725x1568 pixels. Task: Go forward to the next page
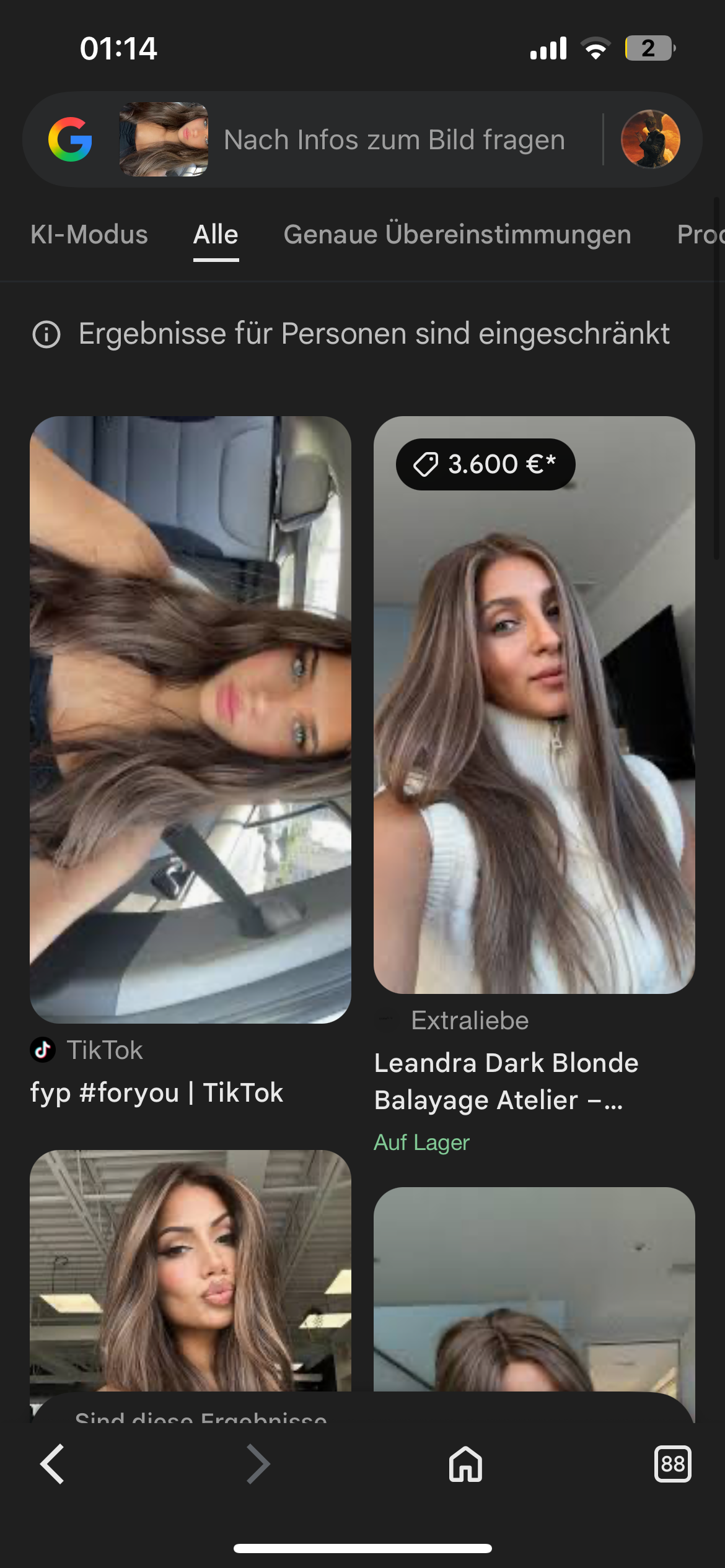[258, 1464]
